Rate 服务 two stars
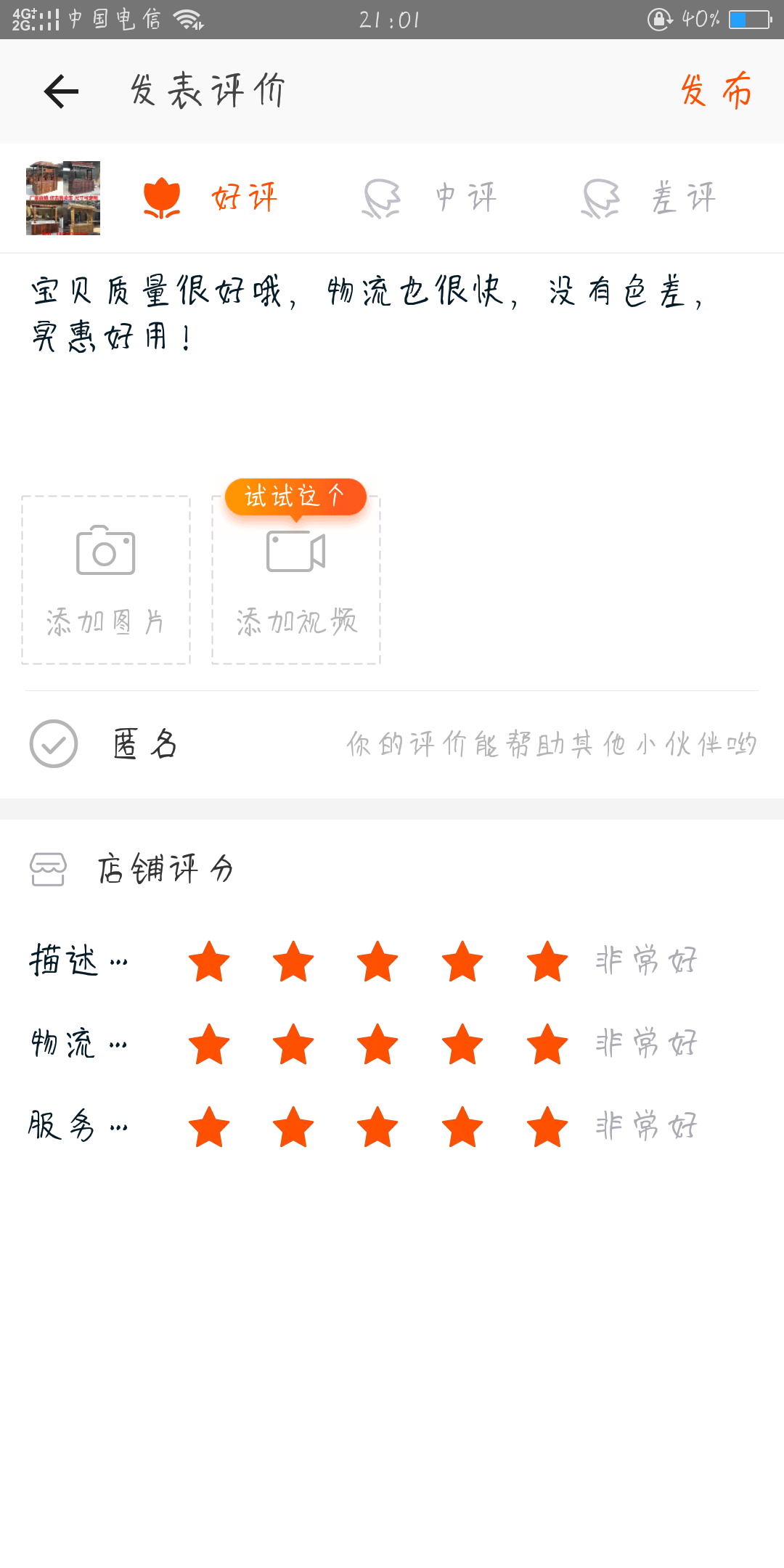The image size is (784, 1568). pyautogui.click(x=293, y=1127)
